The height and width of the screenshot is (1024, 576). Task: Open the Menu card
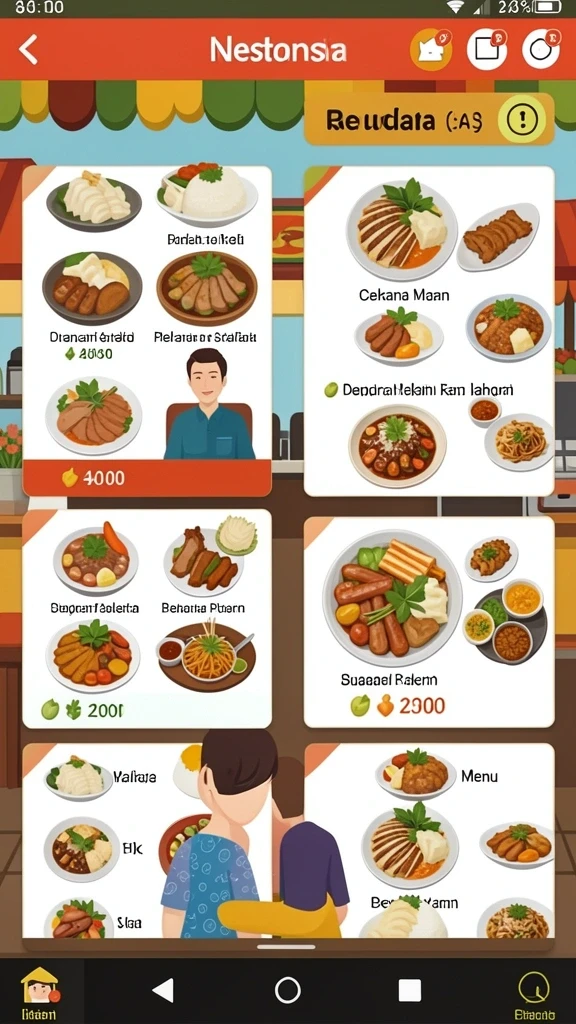[x=429, y=840]
